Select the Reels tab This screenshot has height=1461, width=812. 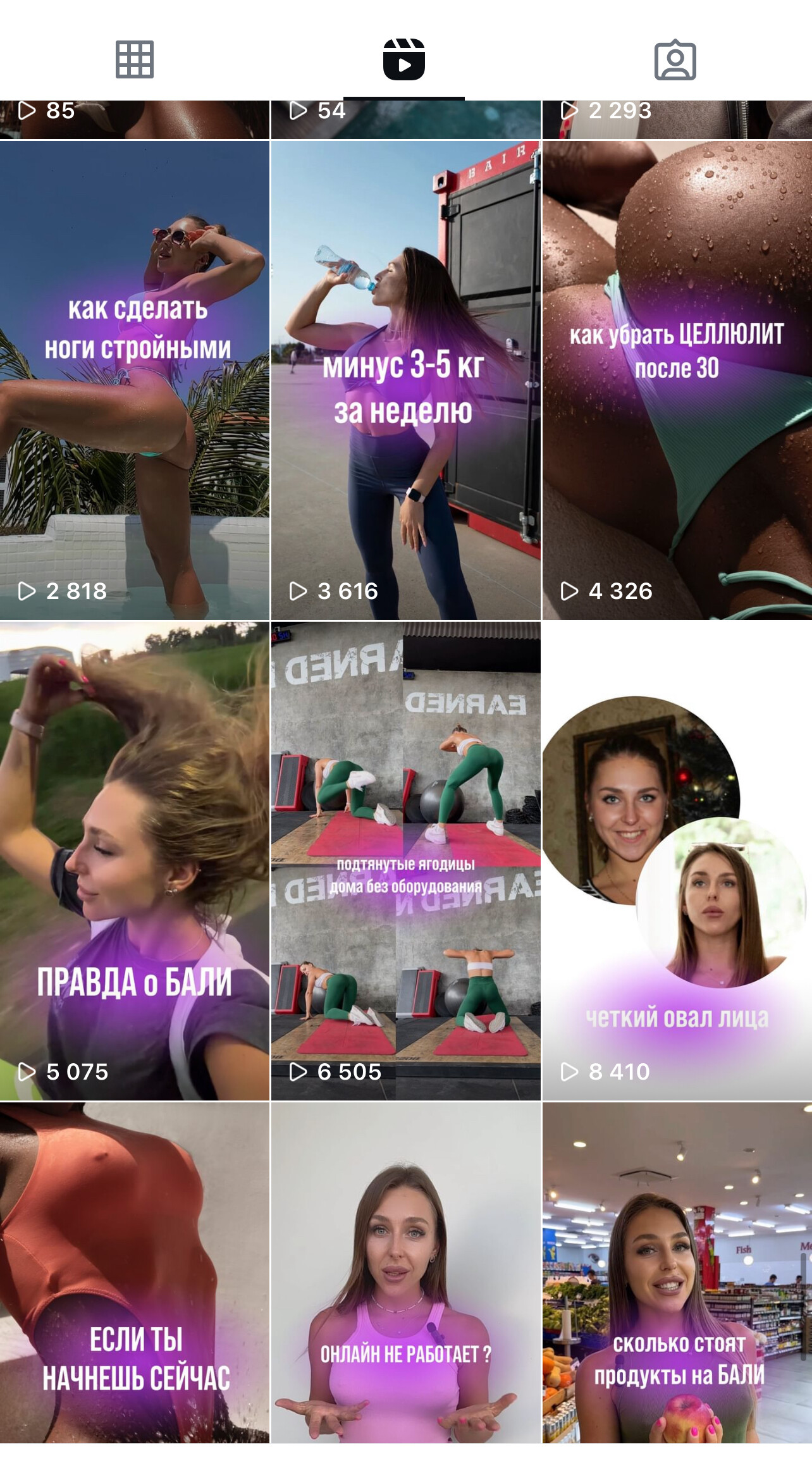pyautogui.click(x=404, y=60)
